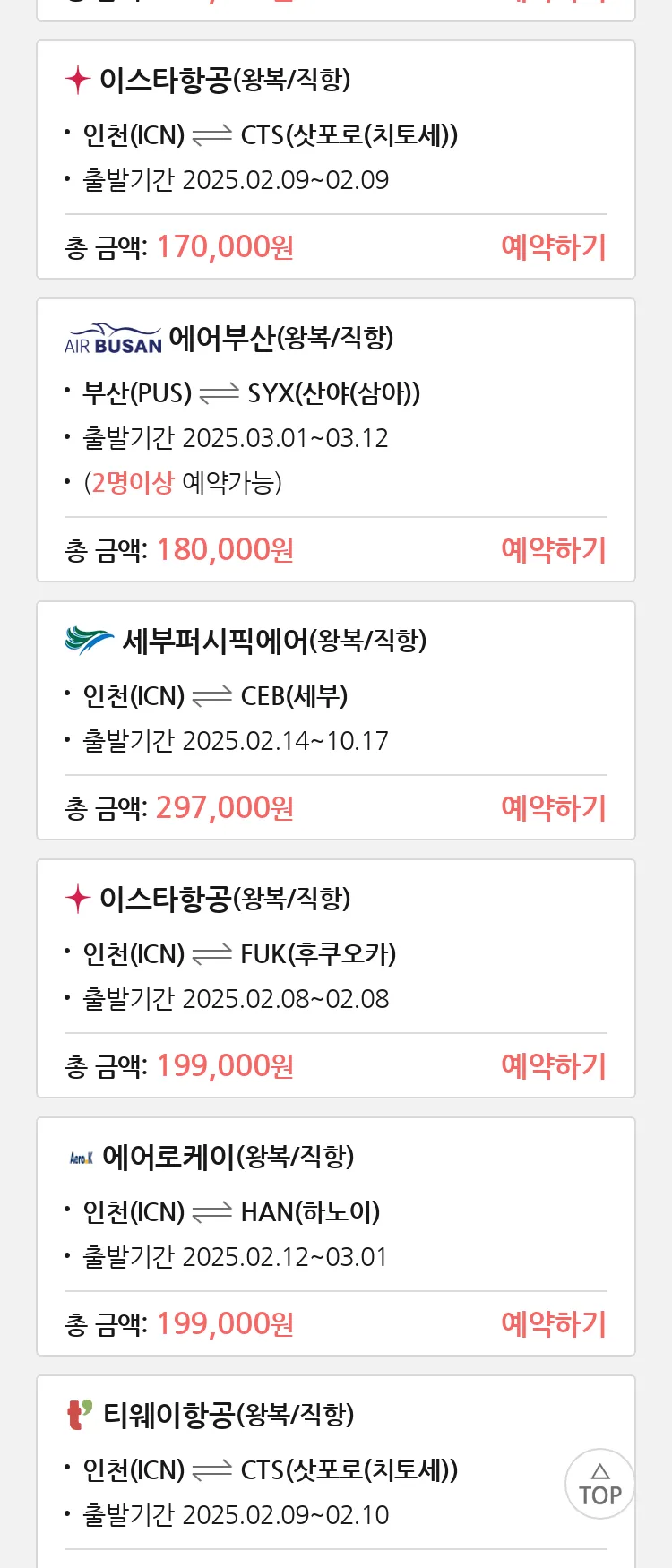The width and height of the screenshot is (672, 1568).
Task: Book Cebu Pacific flight to Cebu
Action: coord(553,807)
